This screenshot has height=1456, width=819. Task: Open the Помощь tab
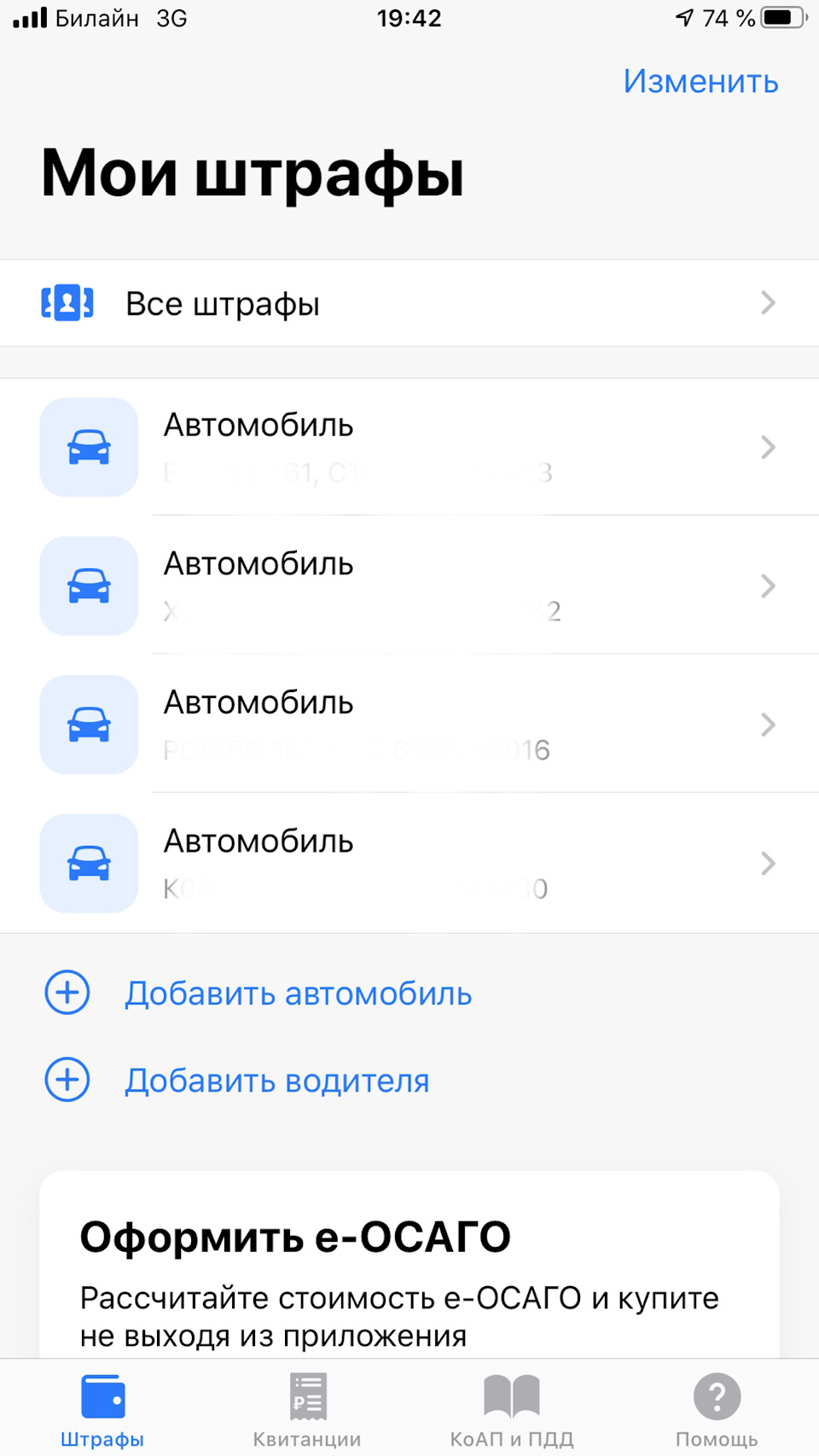(x=717, y=1410)
